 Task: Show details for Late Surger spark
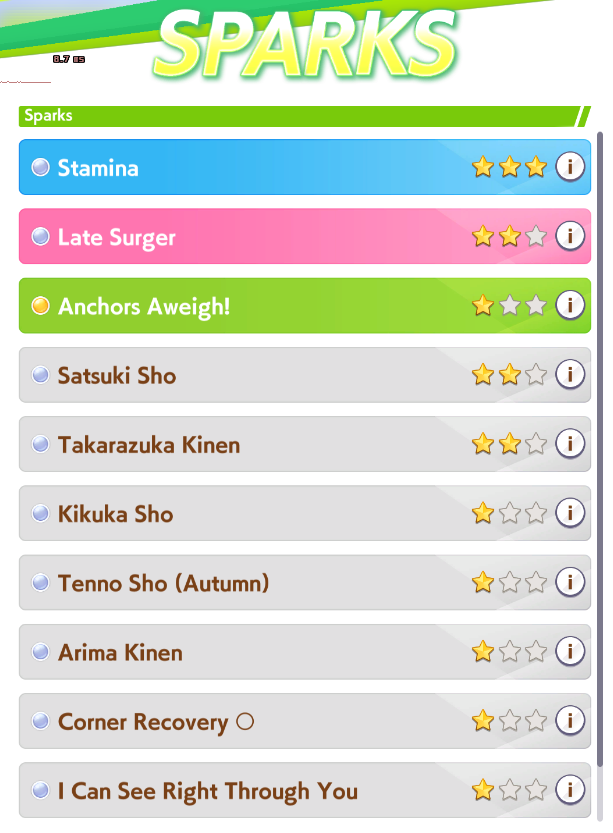(570, 236)
